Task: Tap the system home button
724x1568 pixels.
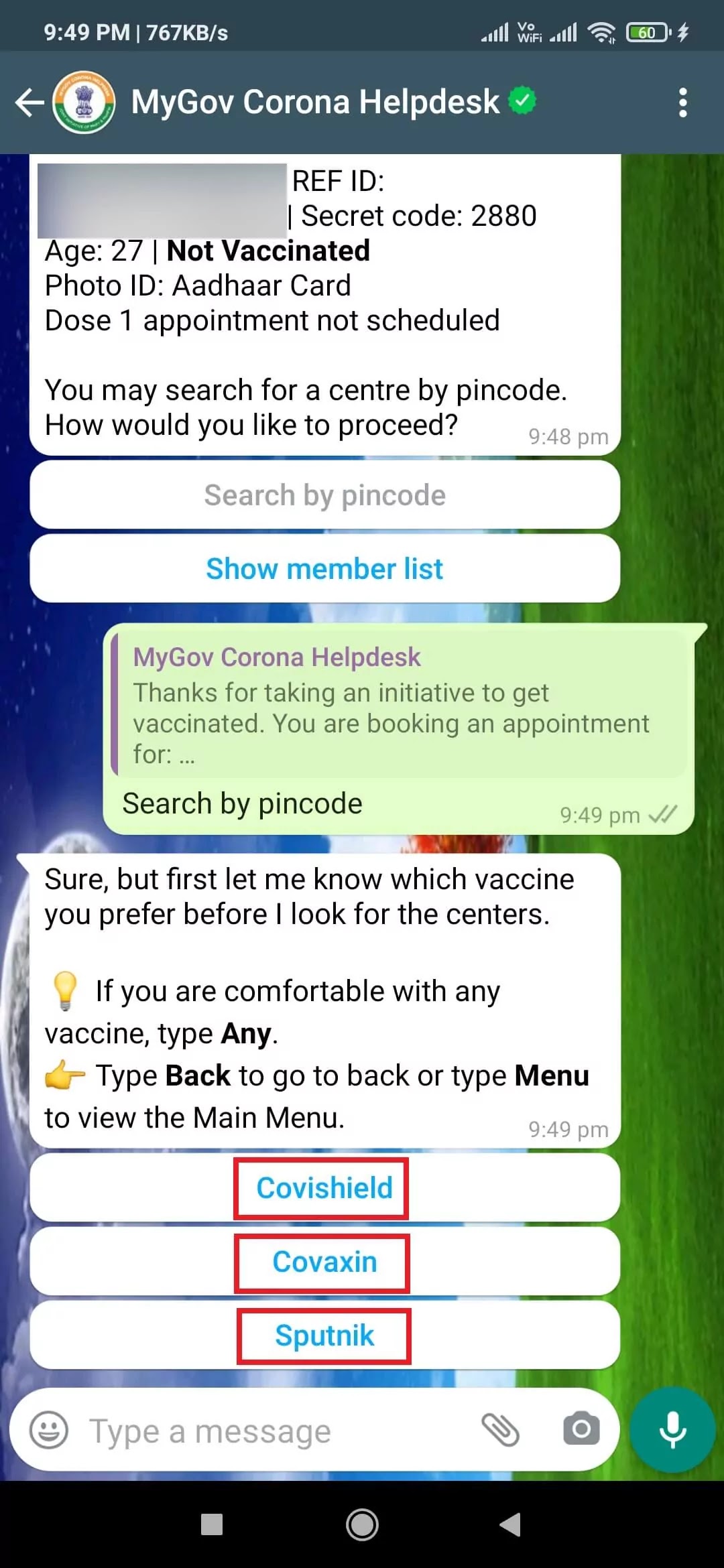Action: click(x=362, y=1525)
